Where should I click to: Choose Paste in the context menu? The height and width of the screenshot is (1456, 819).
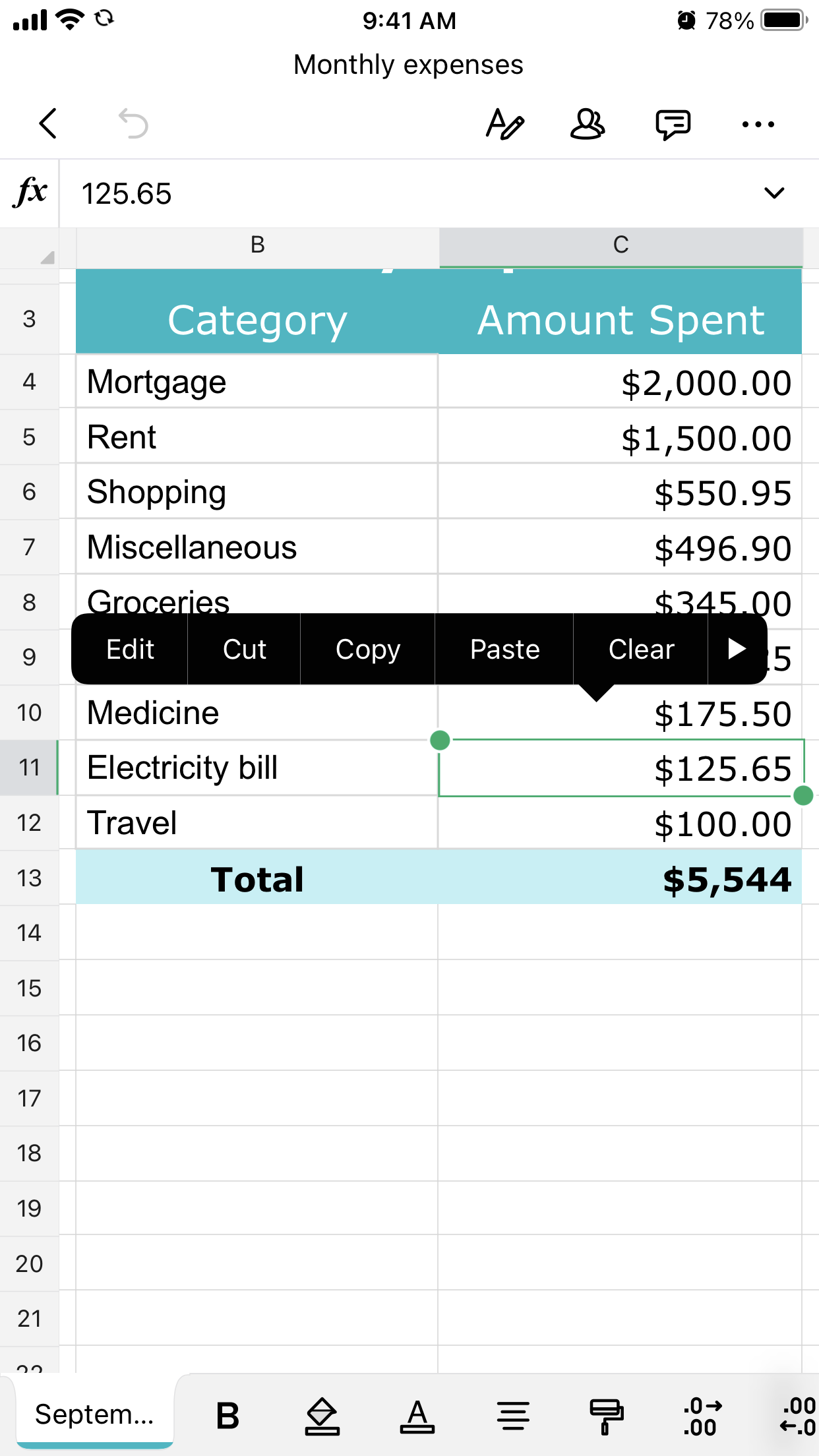[x=504, y=650]
